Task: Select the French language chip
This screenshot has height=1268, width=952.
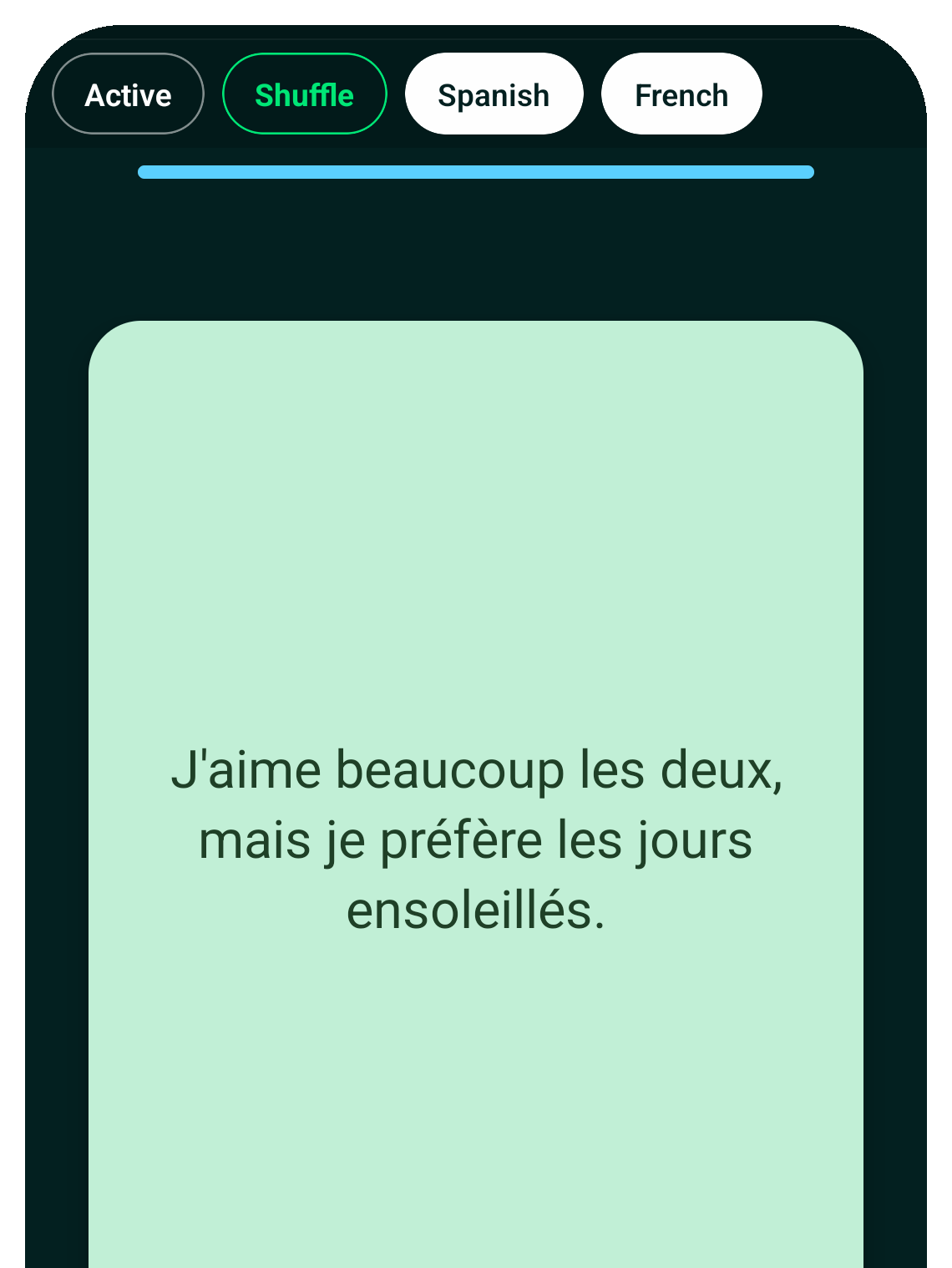Action: click(681, 94)
